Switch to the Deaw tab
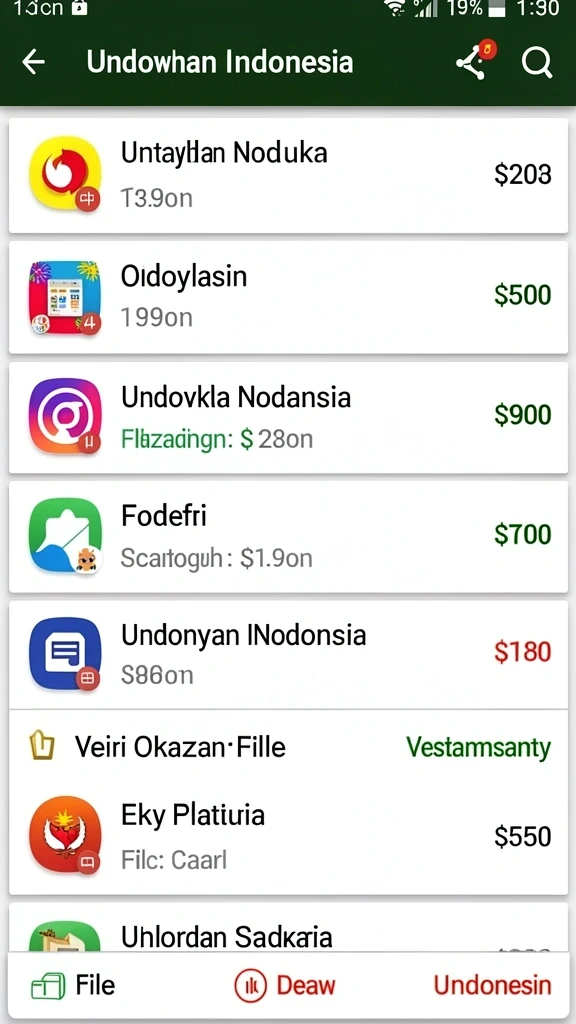This screenshot has height=1024, width=576. coord(285,985)
